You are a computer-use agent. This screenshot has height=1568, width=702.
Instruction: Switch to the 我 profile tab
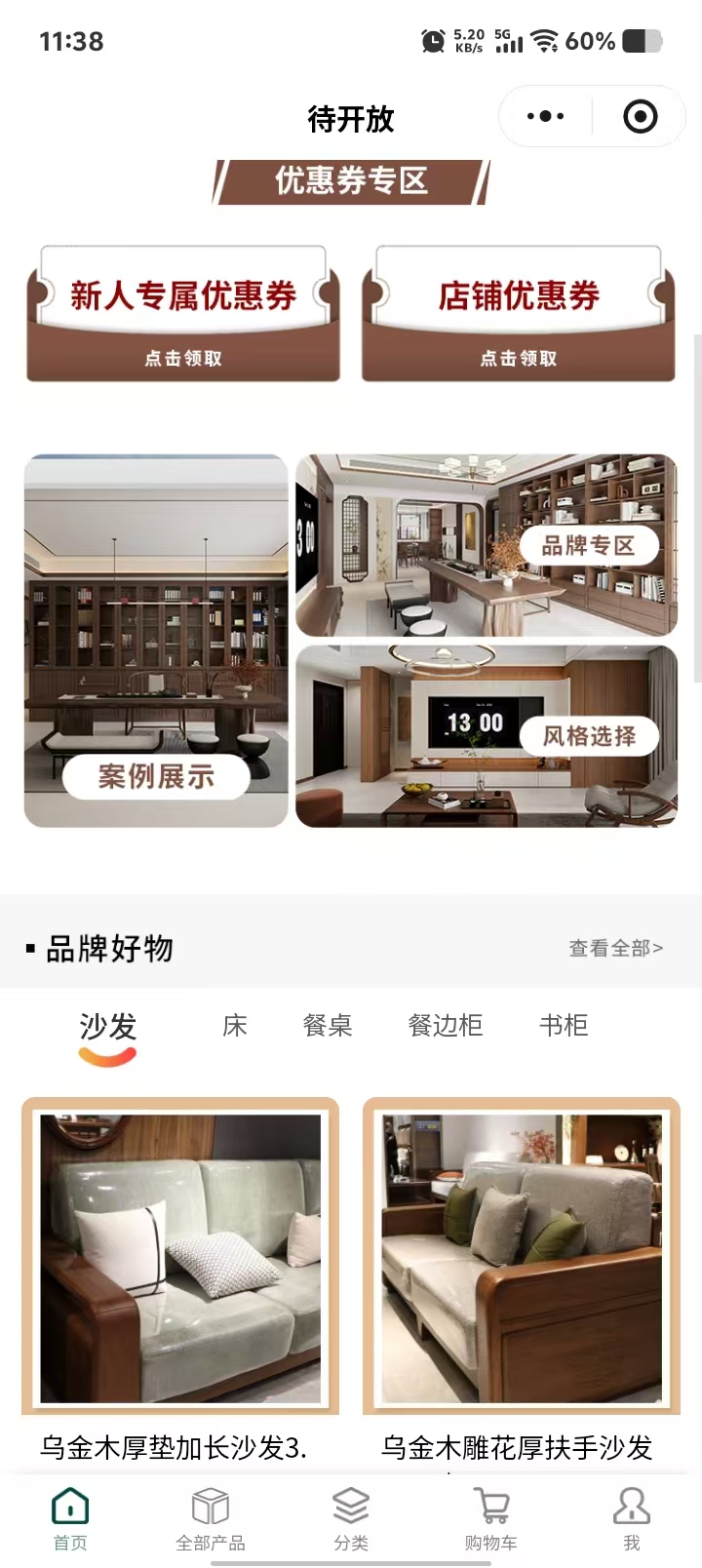pyautogui.click(x=632, y=1519)
